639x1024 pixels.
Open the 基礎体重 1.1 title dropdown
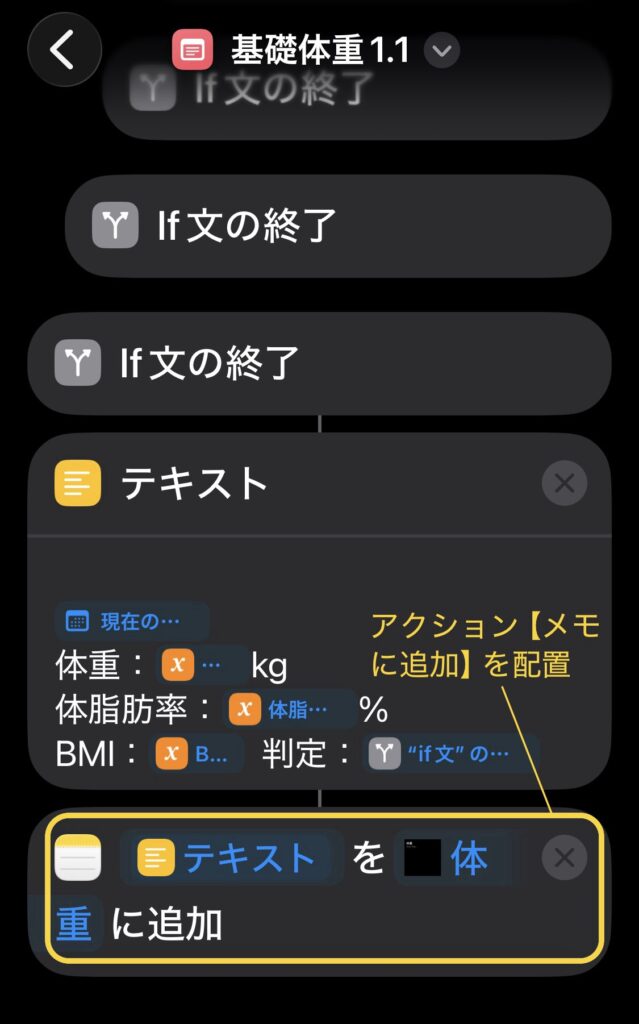click(441, 49)
